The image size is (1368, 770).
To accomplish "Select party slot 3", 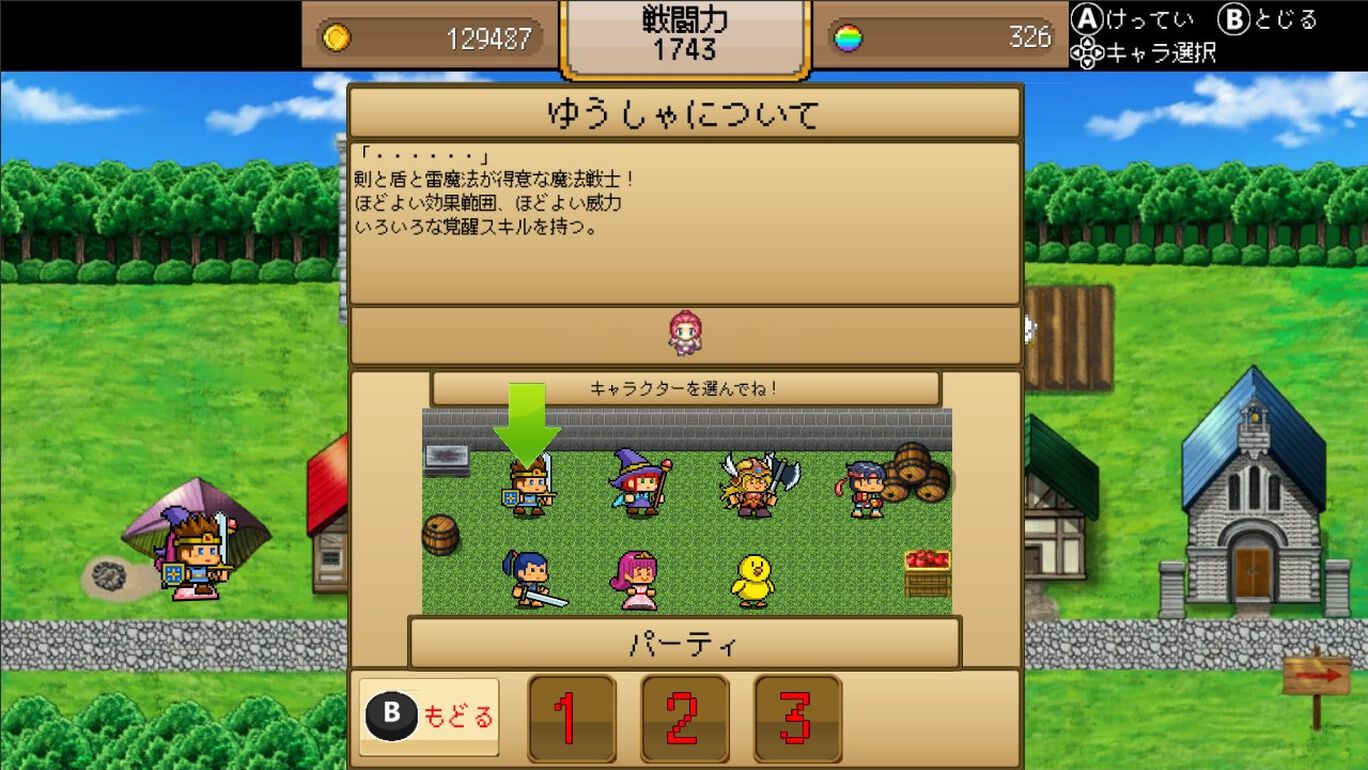I will (797, 717).
